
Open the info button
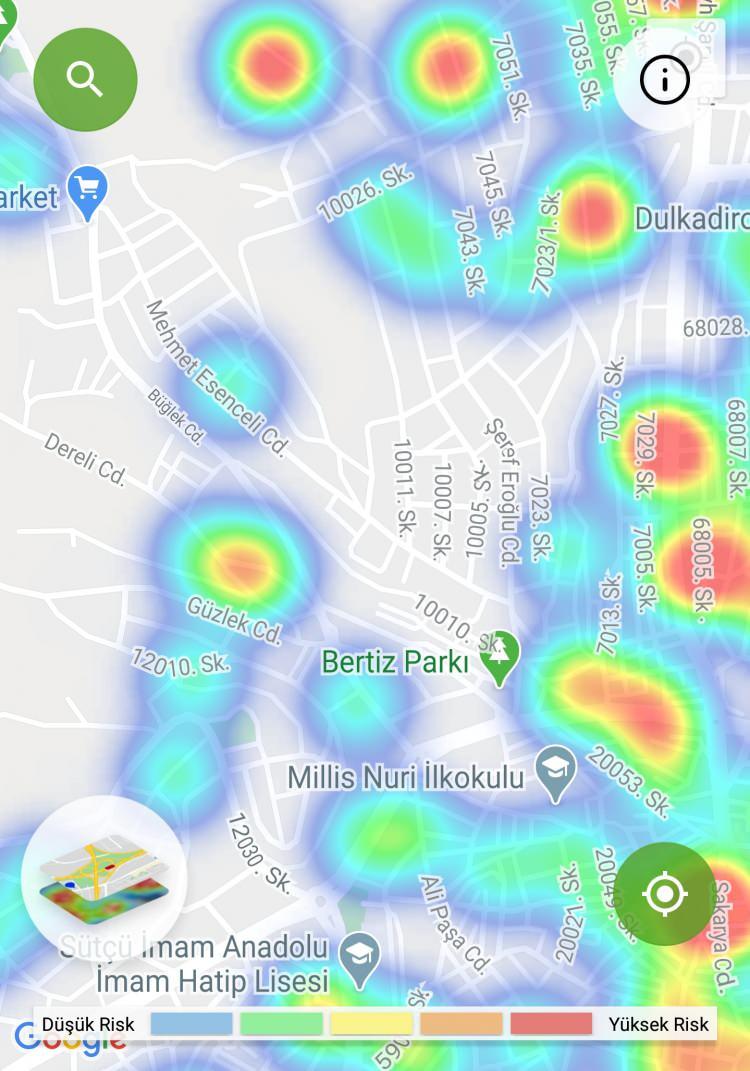coord(665,79)
